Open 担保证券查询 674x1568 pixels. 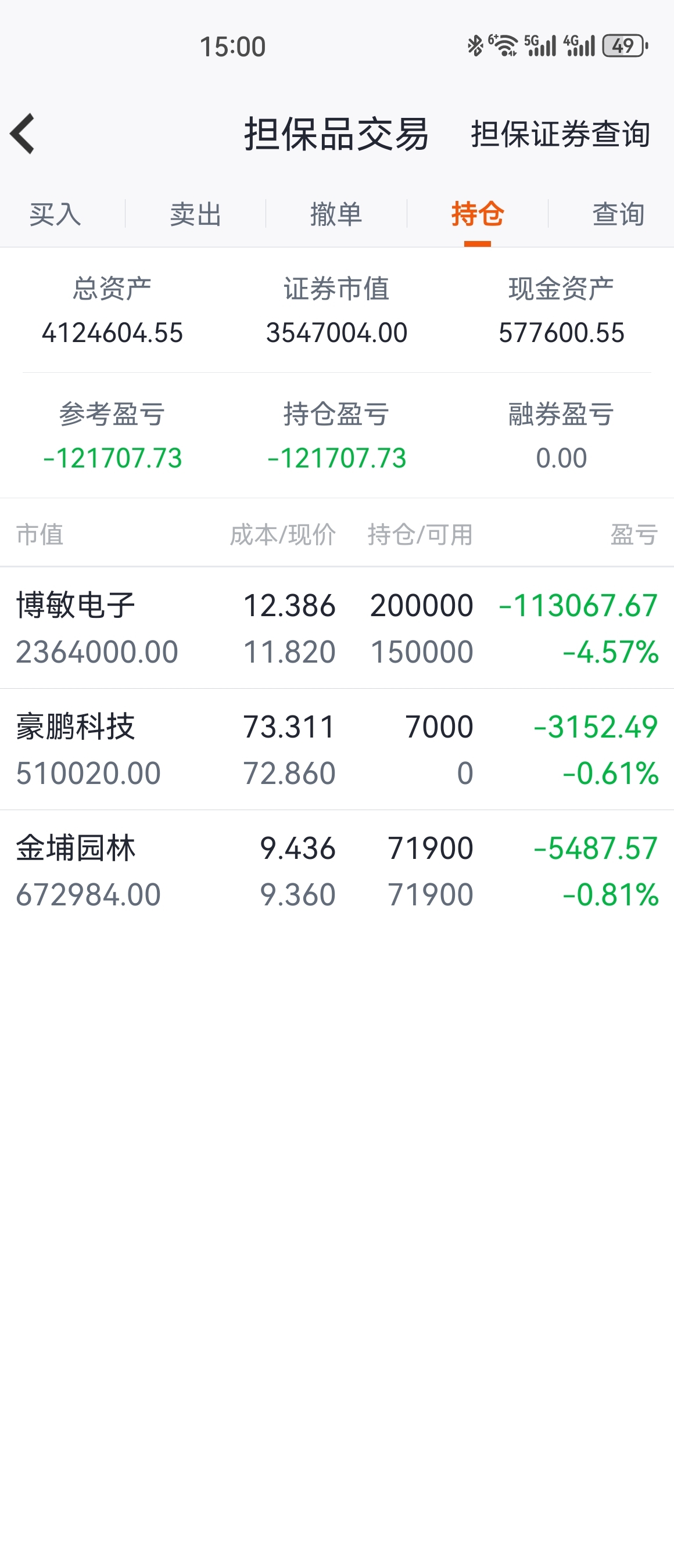(560, 134)
